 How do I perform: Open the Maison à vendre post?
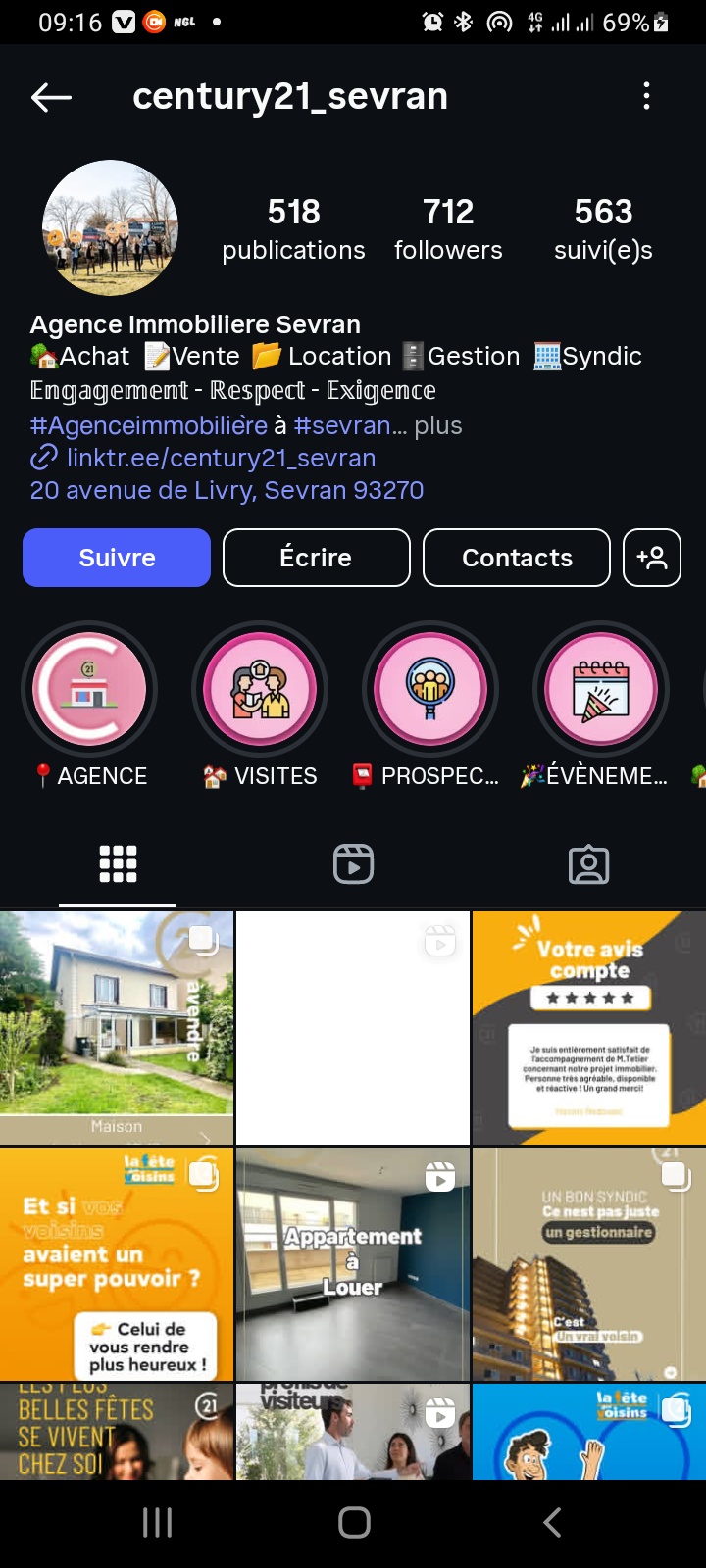pos(117,1027)
